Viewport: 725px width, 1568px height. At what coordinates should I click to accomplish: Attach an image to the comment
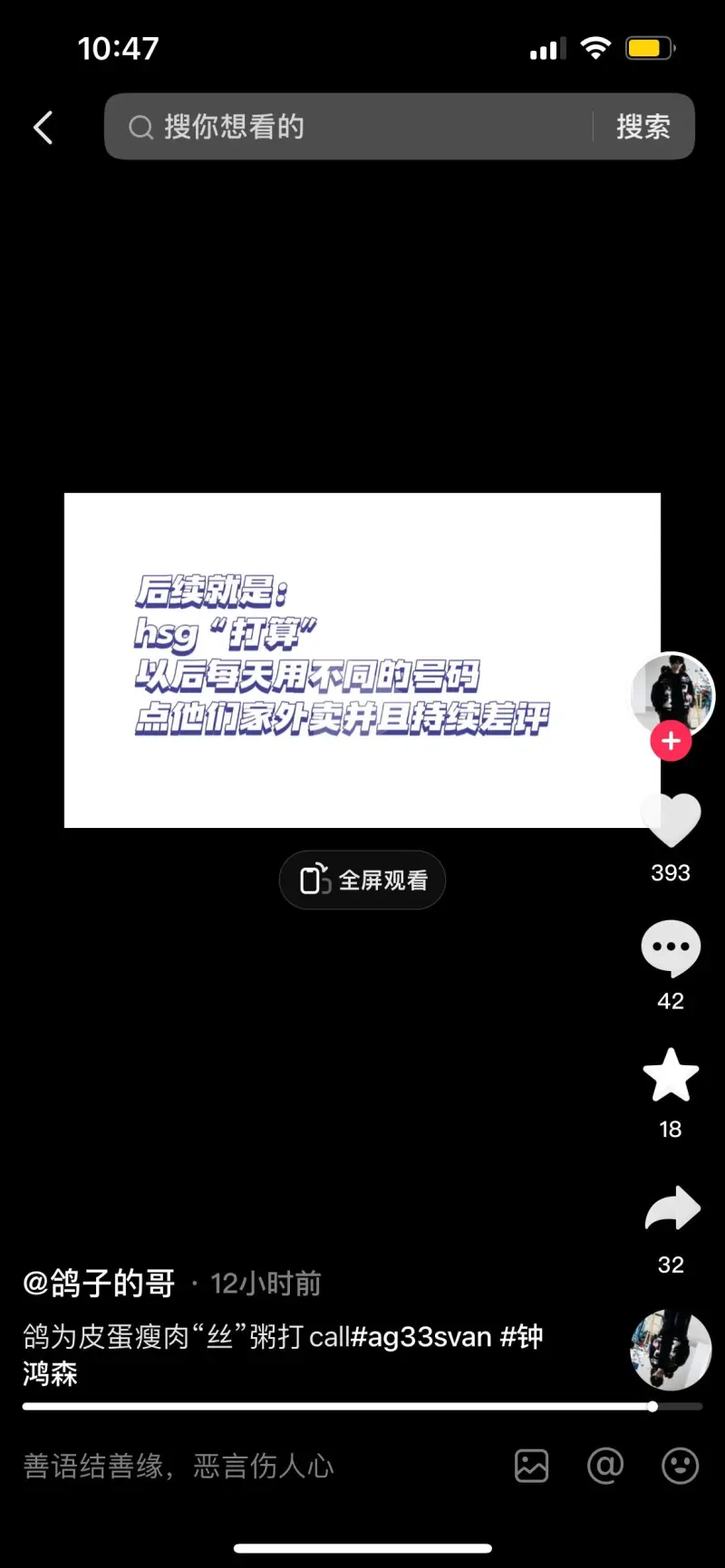531,1466
